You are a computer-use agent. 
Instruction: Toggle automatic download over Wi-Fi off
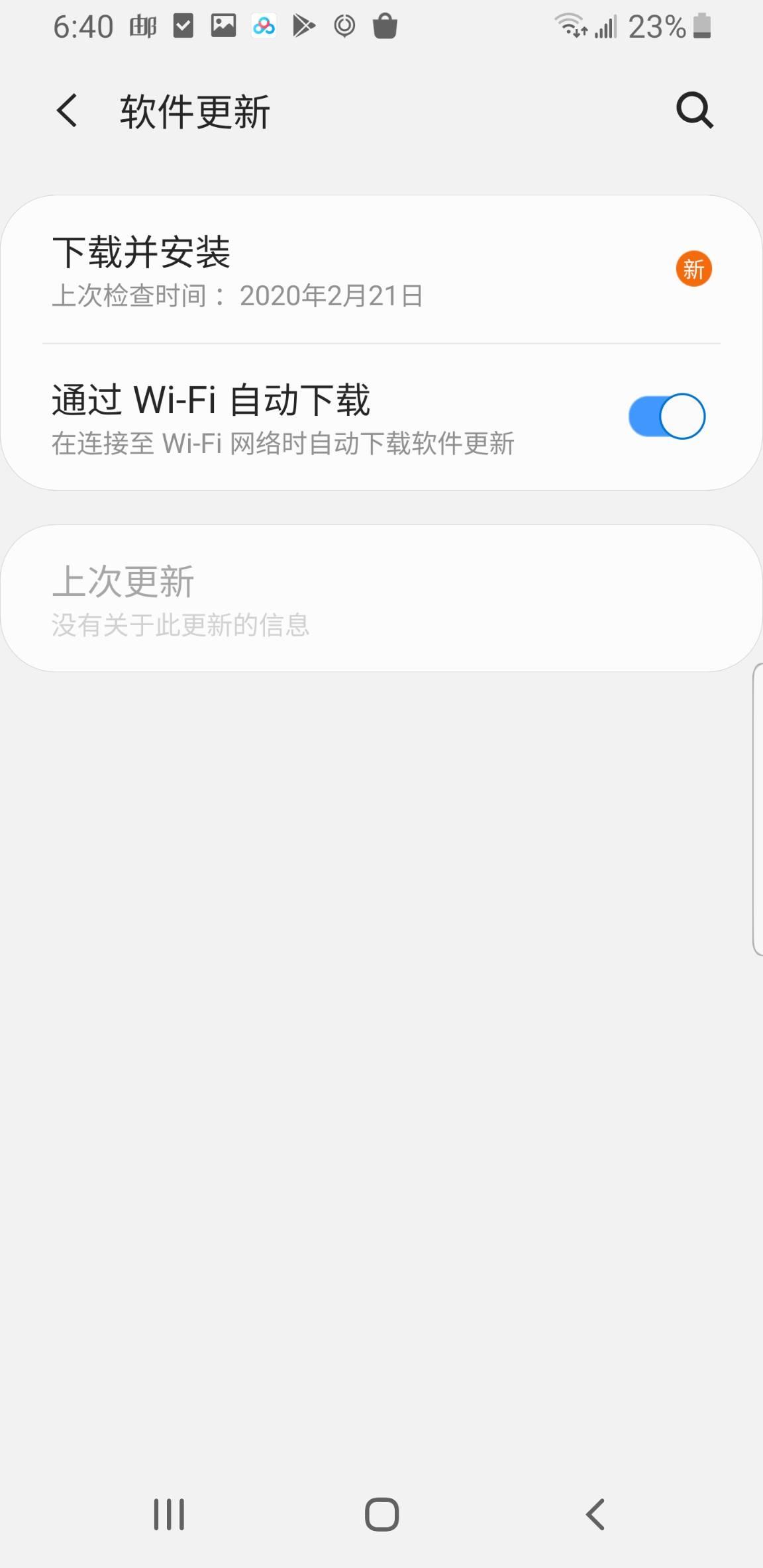tap(666, 416)
